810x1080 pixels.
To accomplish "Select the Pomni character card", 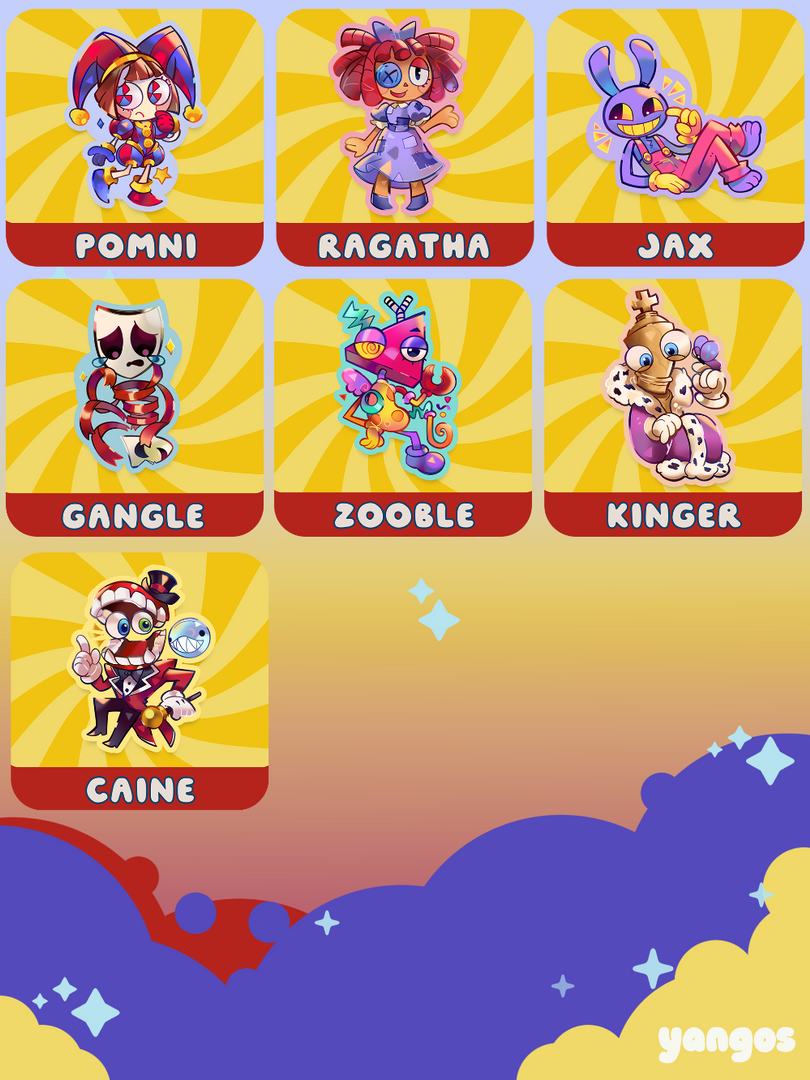I will pyautogui.click(x=135, y=138).
